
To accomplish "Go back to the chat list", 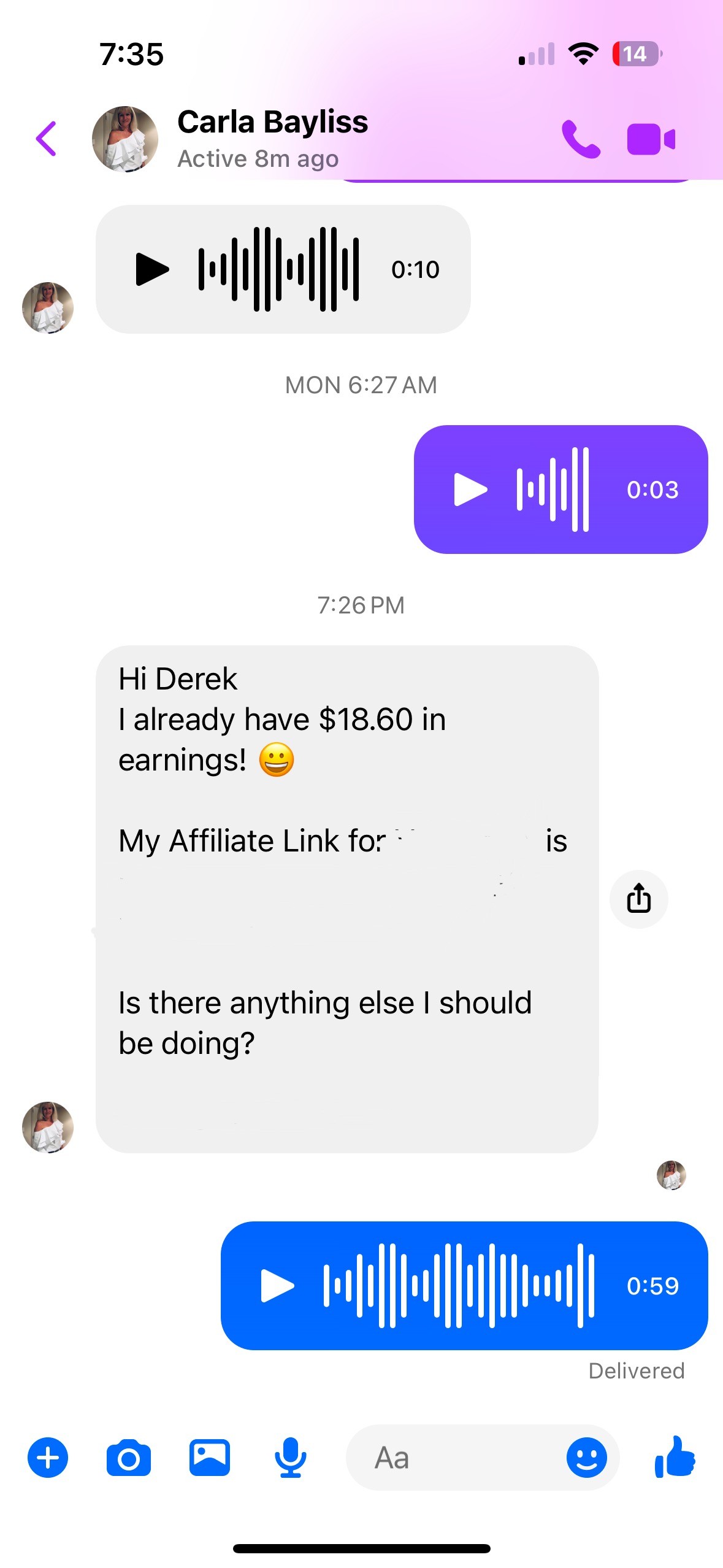I will (x=47, y=139).
